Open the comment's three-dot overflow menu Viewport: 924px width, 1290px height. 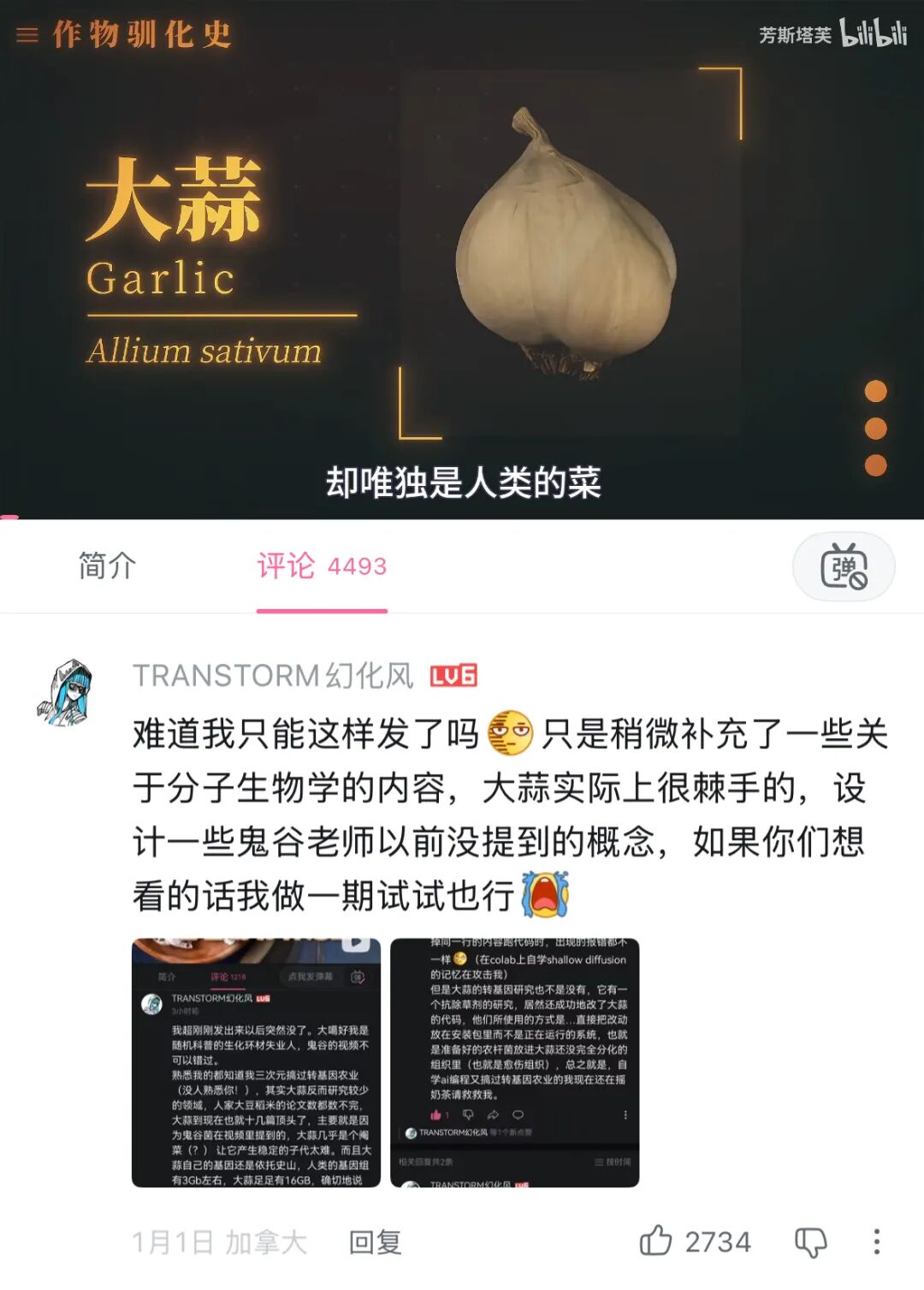[x=876, y=1242]
